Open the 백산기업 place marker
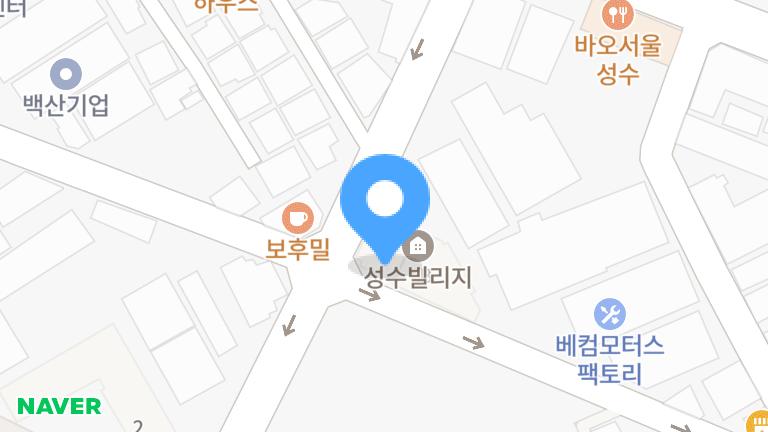The width and height of the screenshot is (768, 432). pos(66,73)
